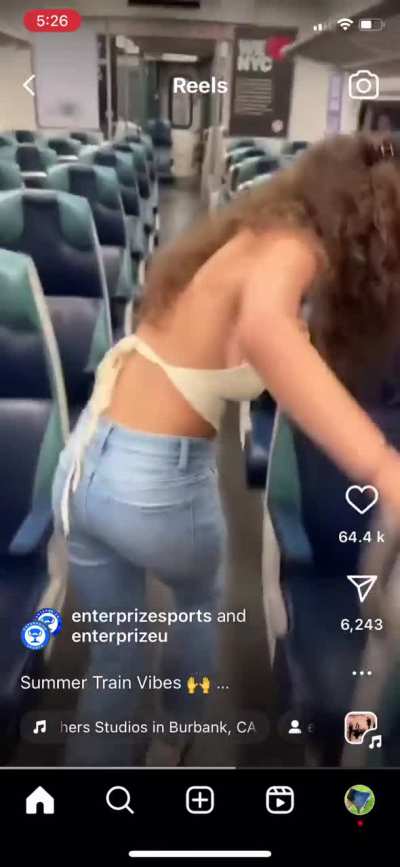Open the three-dot more options menu
Screen dimensions: 400x867
(x=362, y=673)
